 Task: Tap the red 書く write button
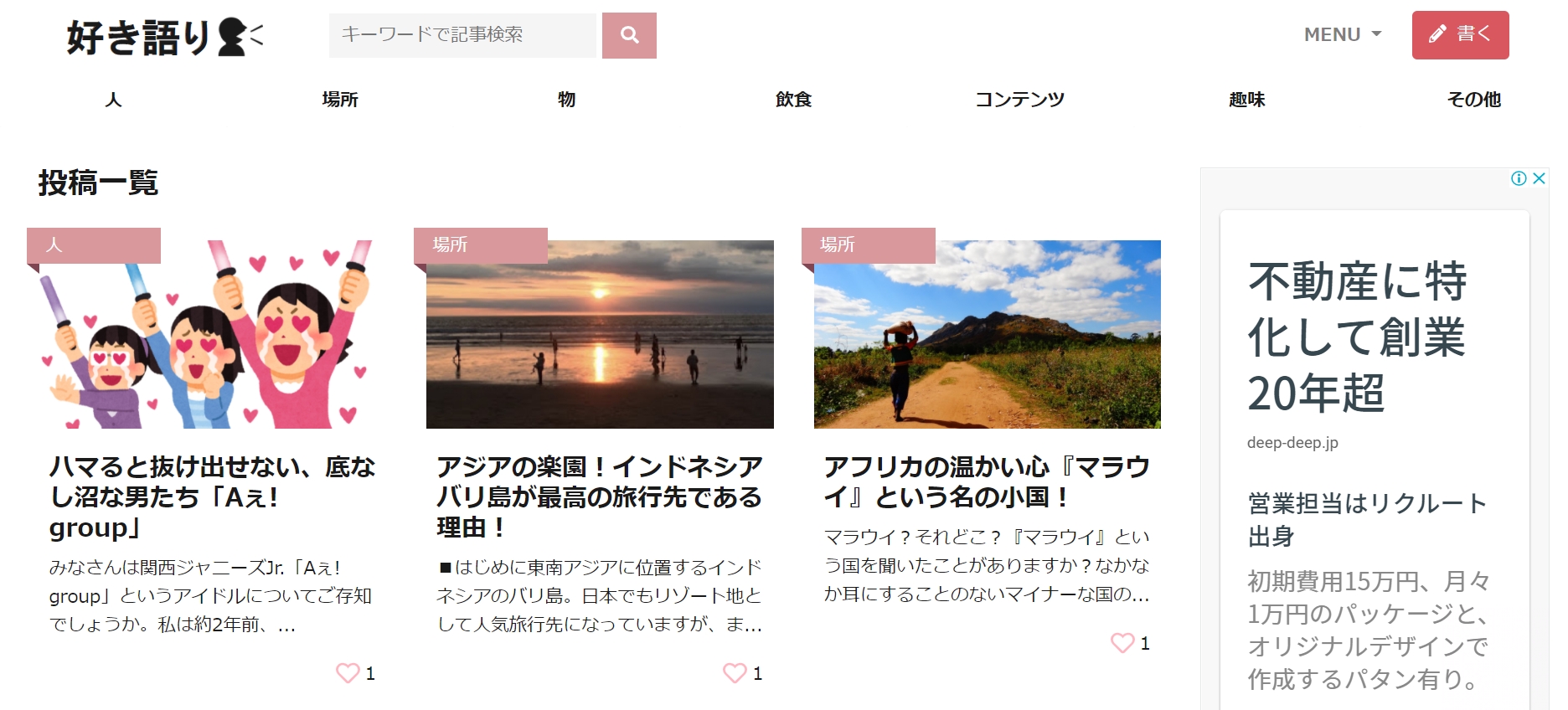(1460, 35)
